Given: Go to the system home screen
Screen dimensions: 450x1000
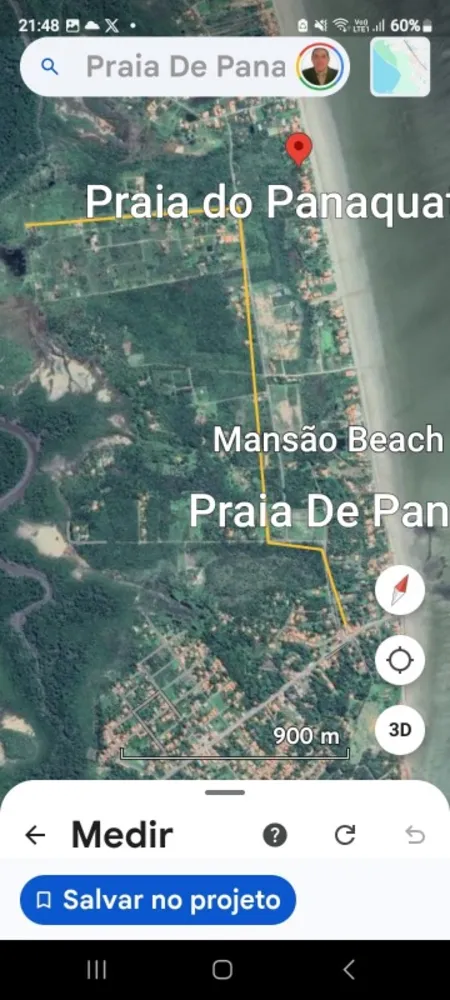Looking at the screenshot, I should pyautogui.click(x=222, y=970).
